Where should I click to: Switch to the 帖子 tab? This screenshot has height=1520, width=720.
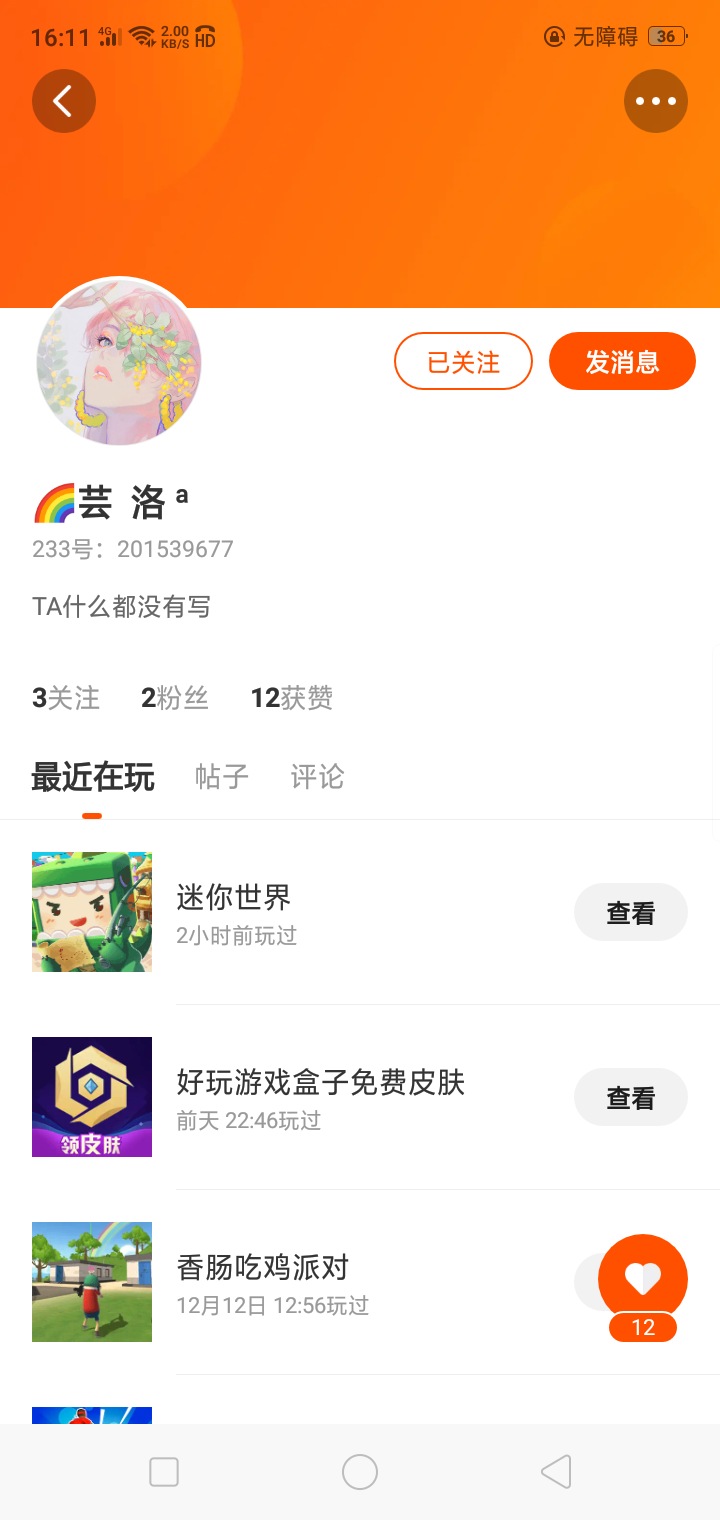point(222,777)
